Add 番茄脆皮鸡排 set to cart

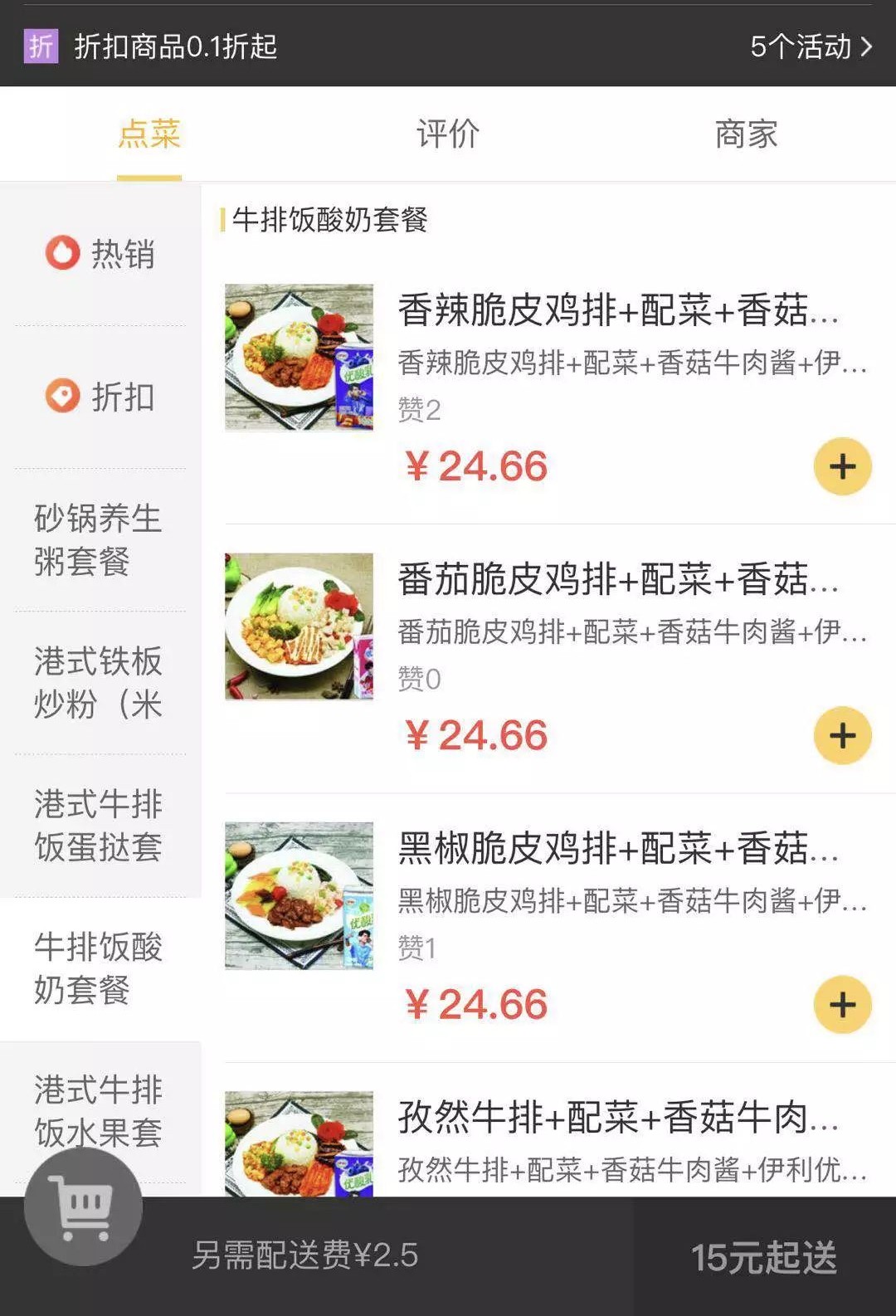(842, 735)
